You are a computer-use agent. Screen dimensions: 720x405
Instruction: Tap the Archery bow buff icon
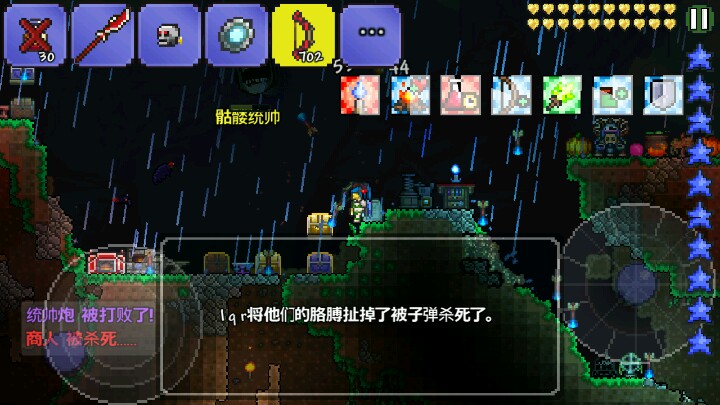point(511,95)
